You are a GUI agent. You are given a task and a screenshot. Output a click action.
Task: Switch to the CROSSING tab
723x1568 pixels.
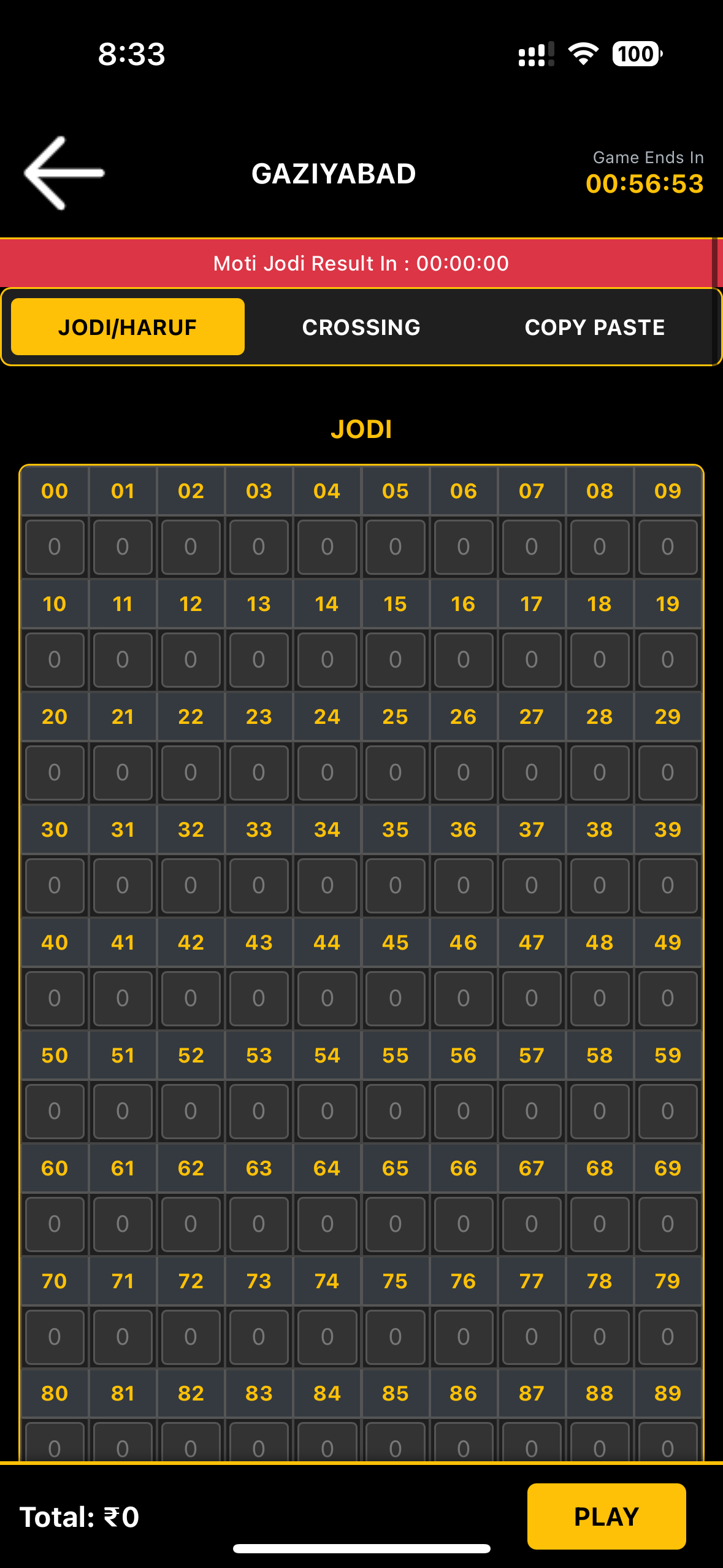click(361, 327)
